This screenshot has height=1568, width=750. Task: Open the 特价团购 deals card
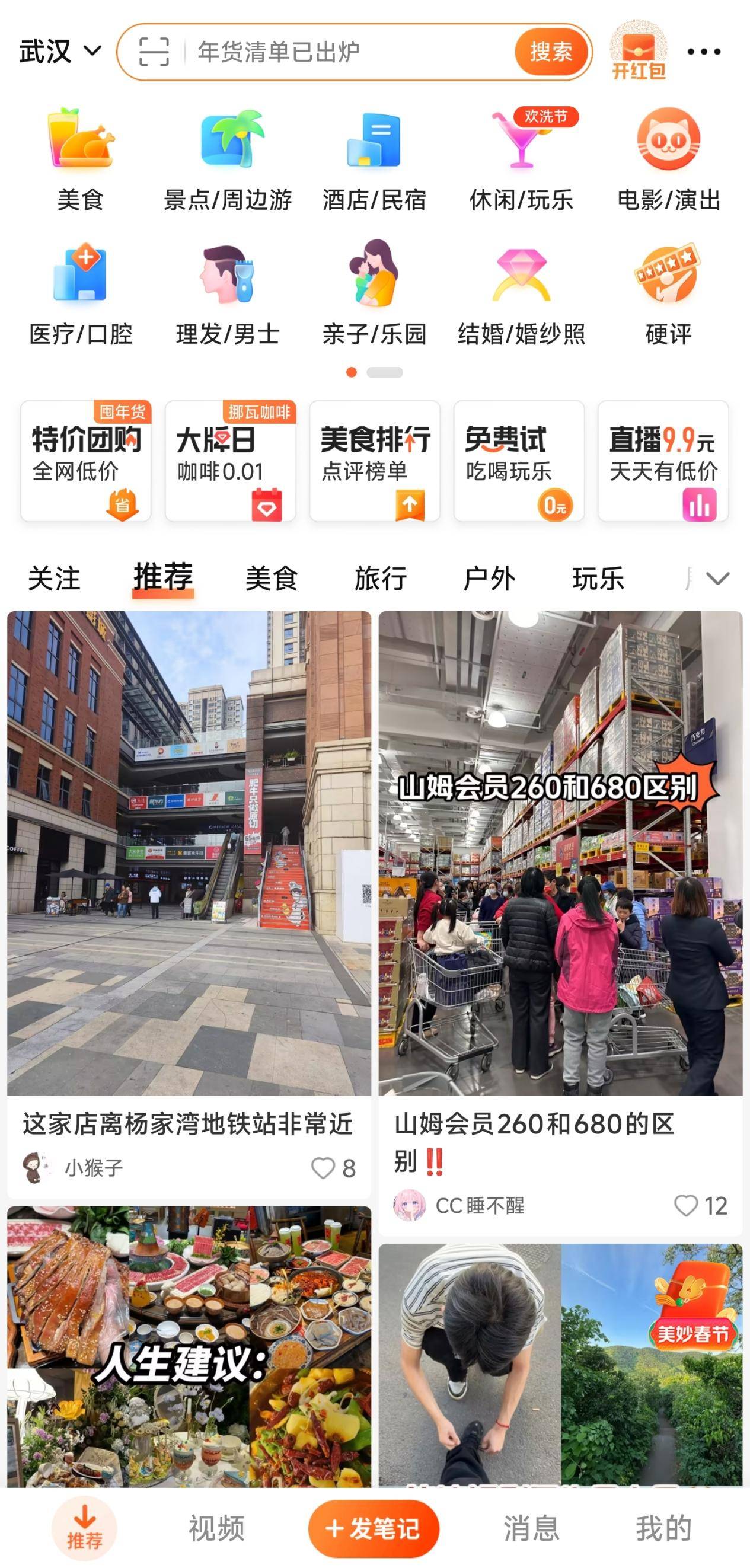pyautogui.click(x=86, y=461)
